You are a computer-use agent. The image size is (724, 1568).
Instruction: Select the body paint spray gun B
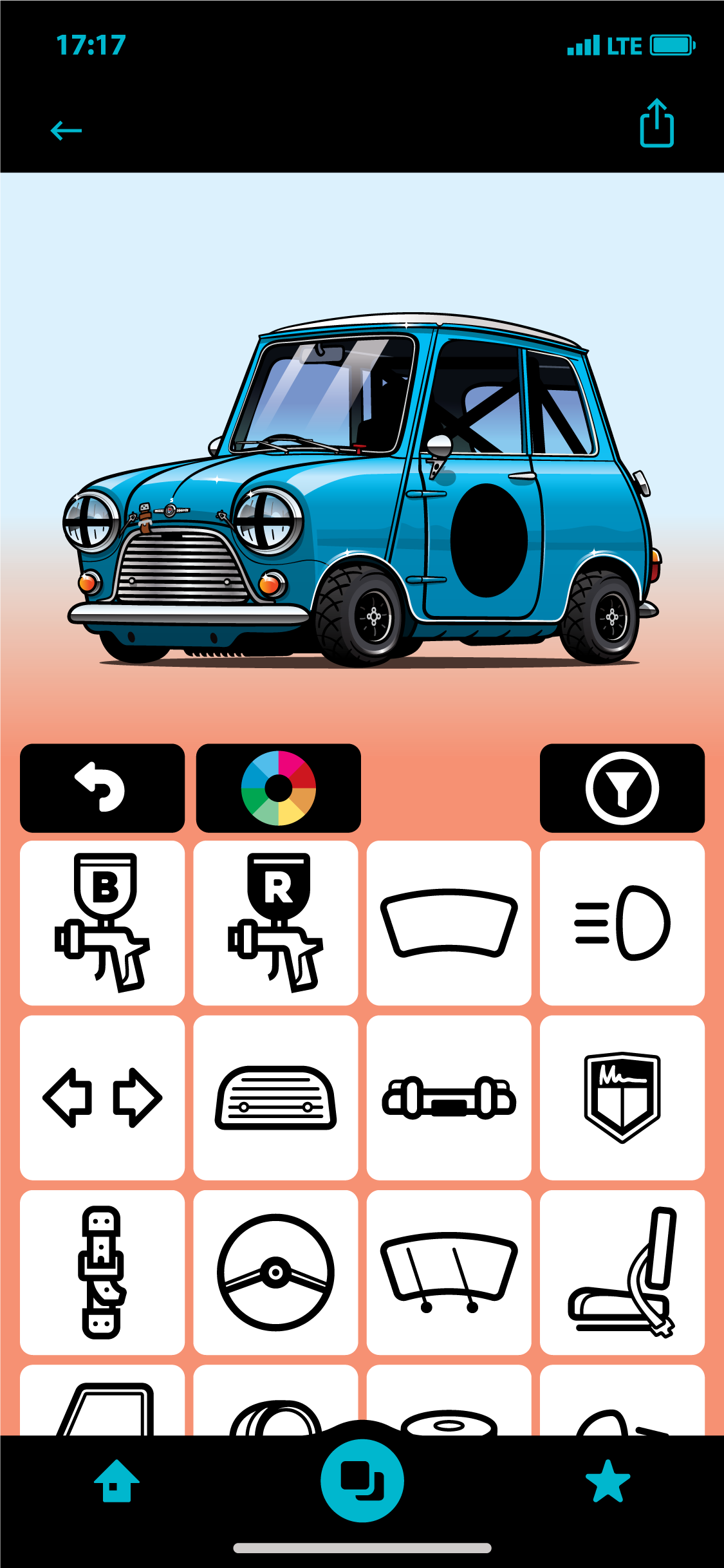[x=102, y=923]
